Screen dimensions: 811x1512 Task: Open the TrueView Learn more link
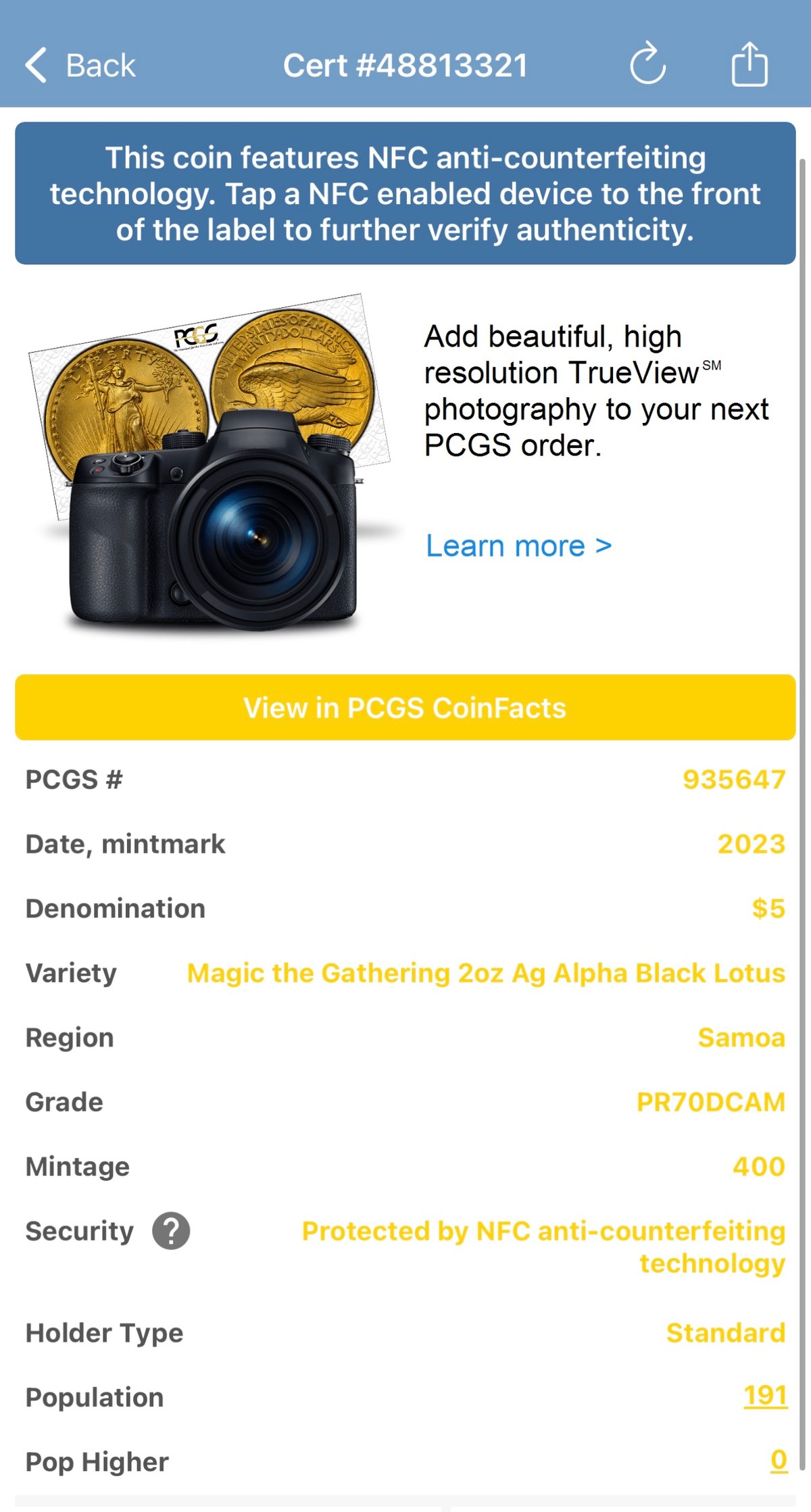[x=518, y=546]
